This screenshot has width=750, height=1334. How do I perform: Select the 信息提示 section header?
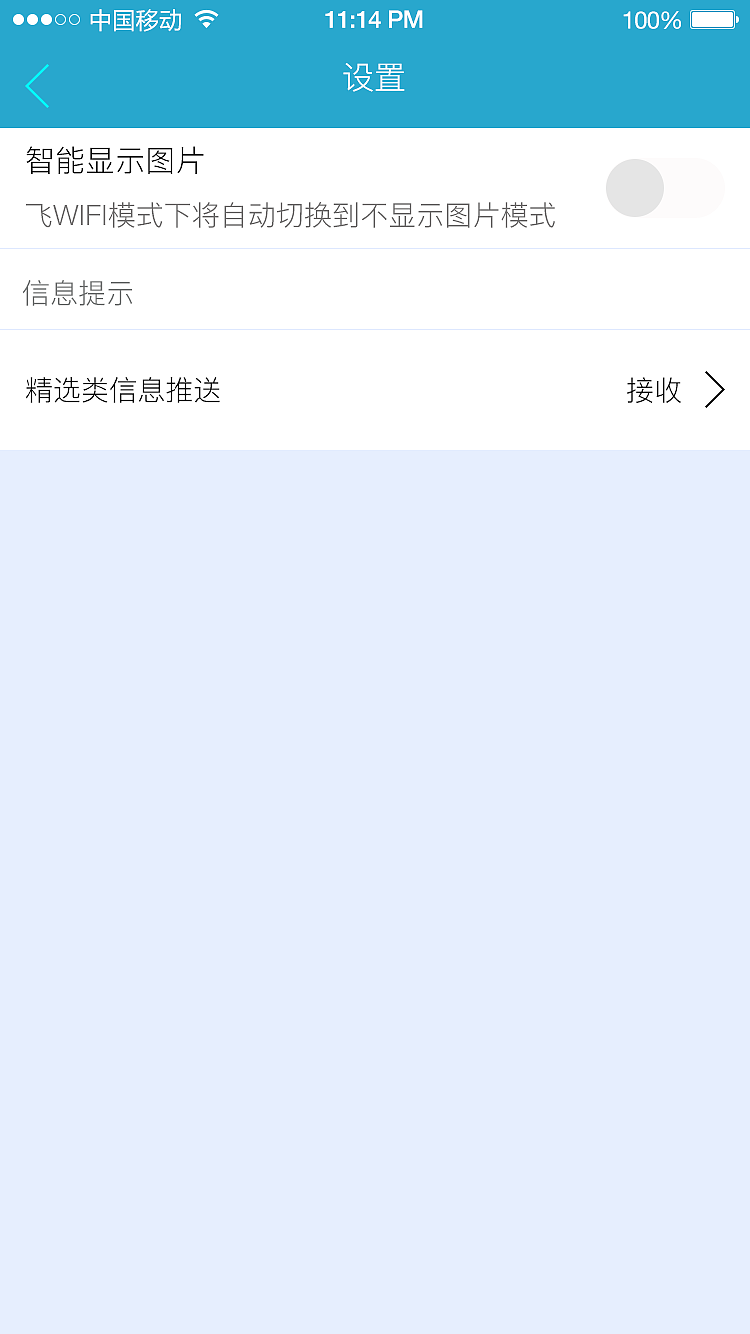79,293
